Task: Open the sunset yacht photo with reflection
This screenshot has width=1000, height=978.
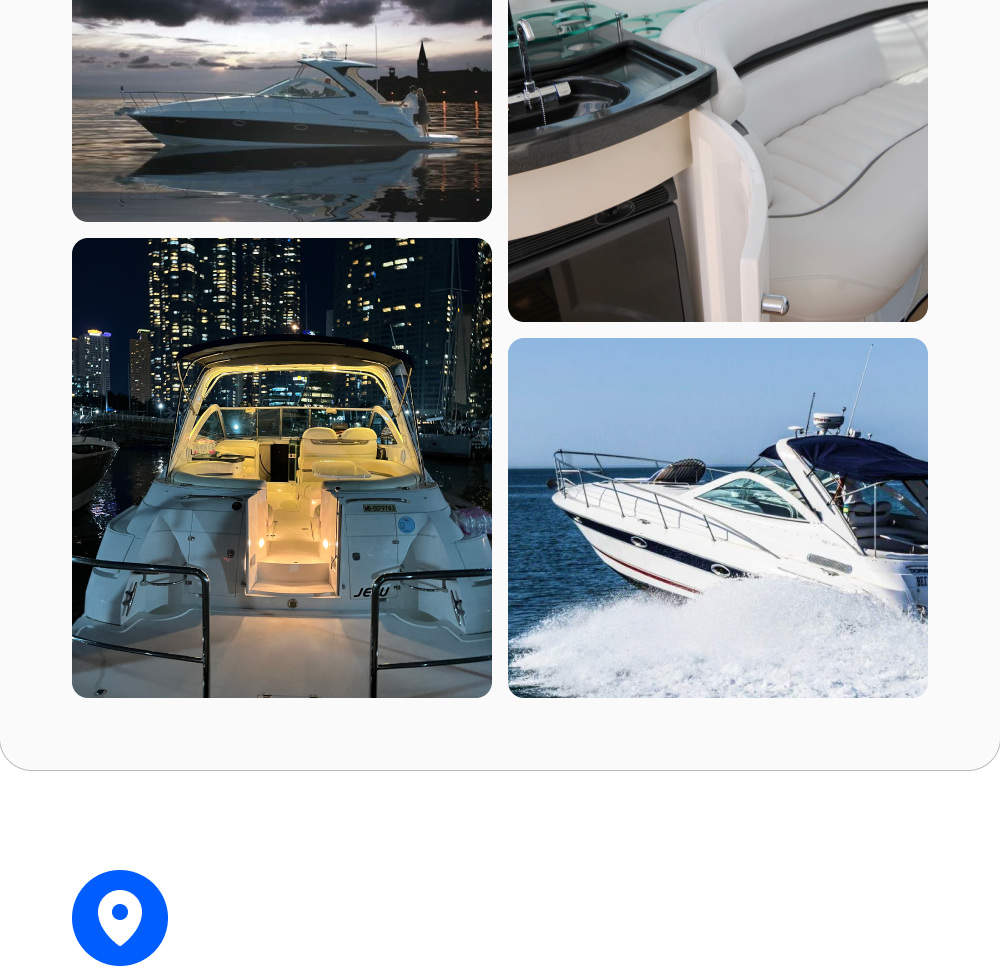Action: point(282,110)
